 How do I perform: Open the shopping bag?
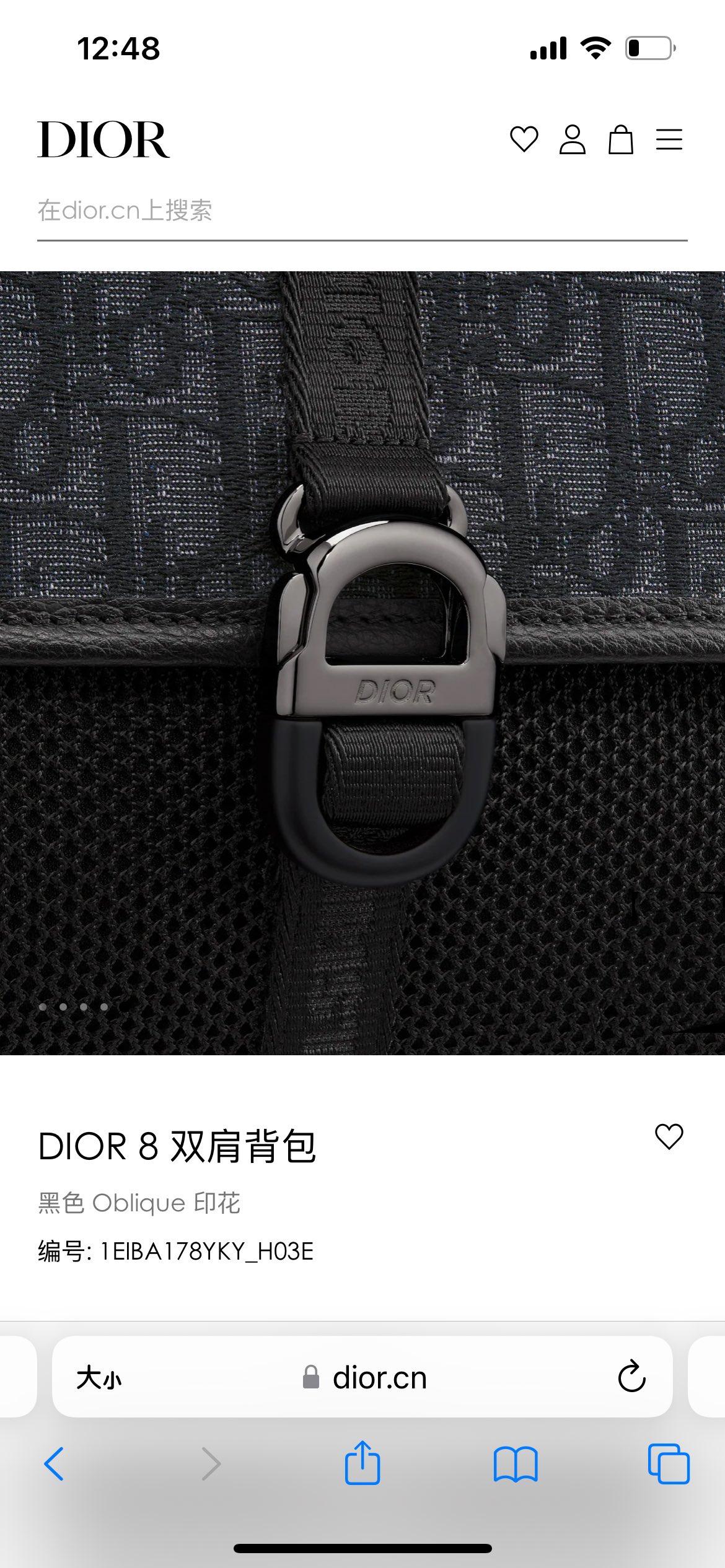(620, 139)
